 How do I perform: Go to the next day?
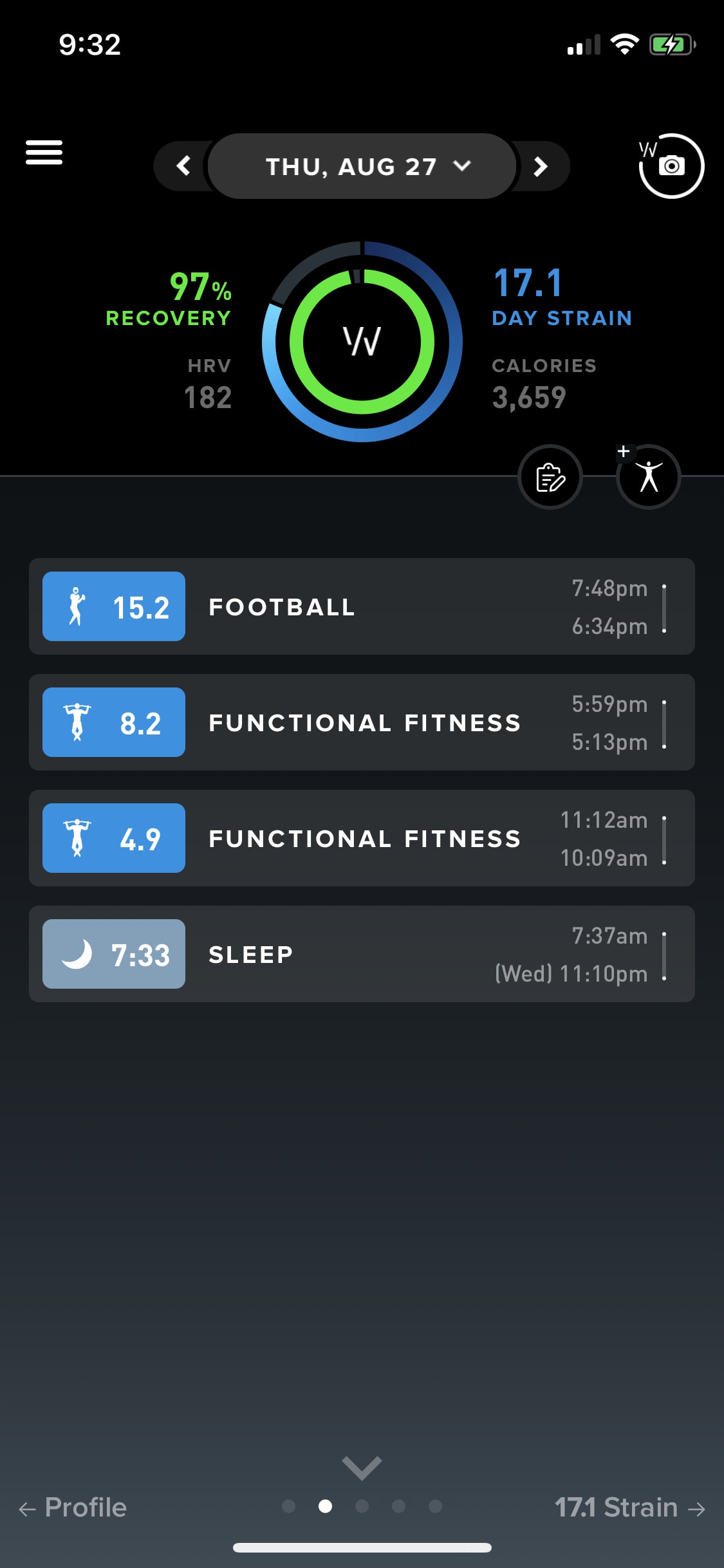click(x=541, y=167)
